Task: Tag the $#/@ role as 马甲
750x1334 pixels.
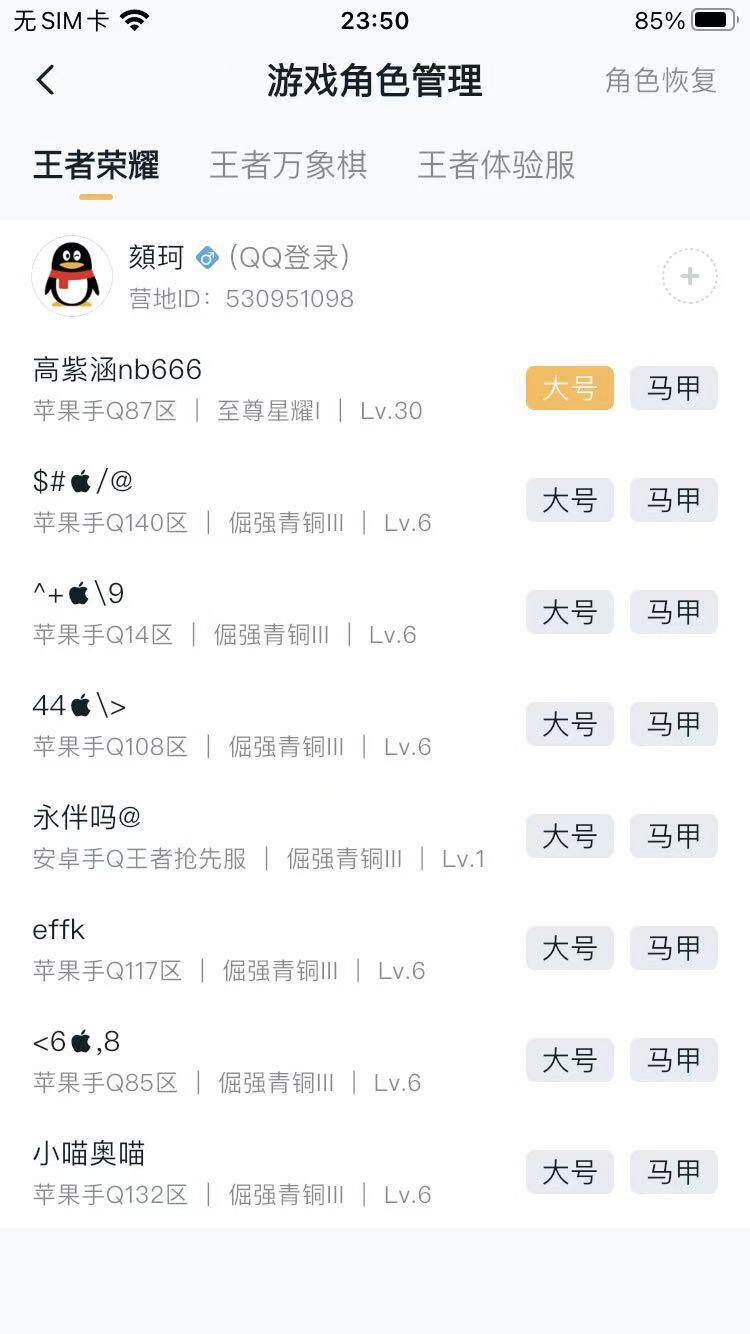Action: click(x=673, y=500)
